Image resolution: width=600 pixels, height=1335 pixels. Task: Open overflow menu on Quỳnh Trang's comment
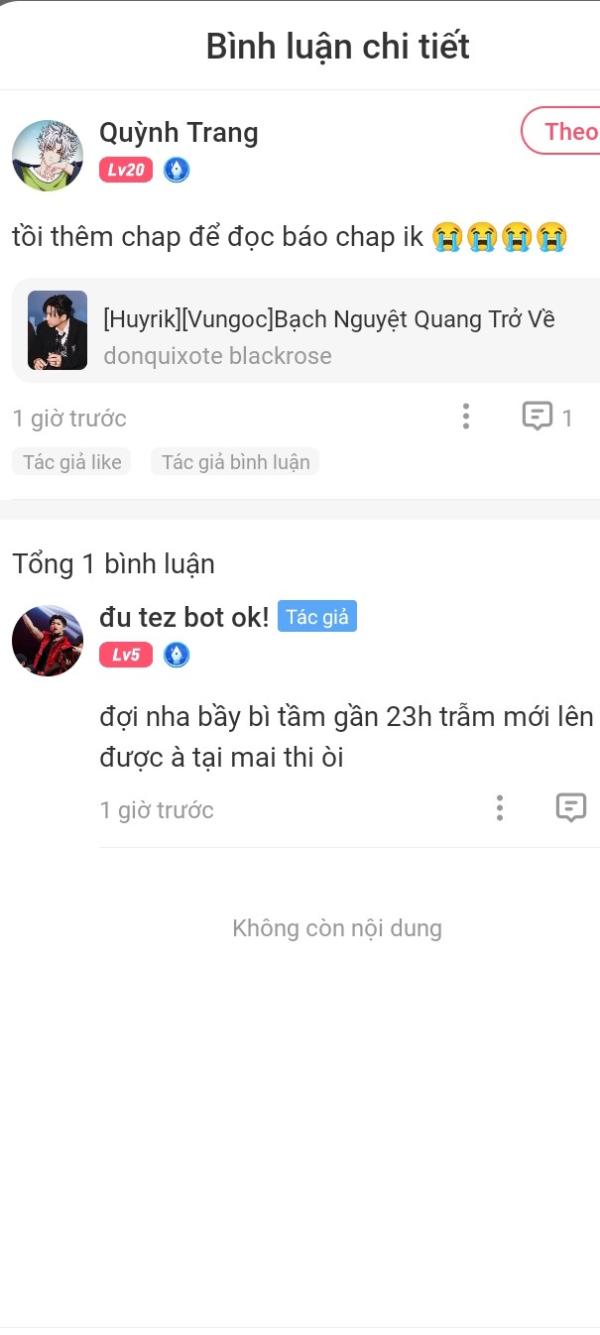[x=465, y=417]
